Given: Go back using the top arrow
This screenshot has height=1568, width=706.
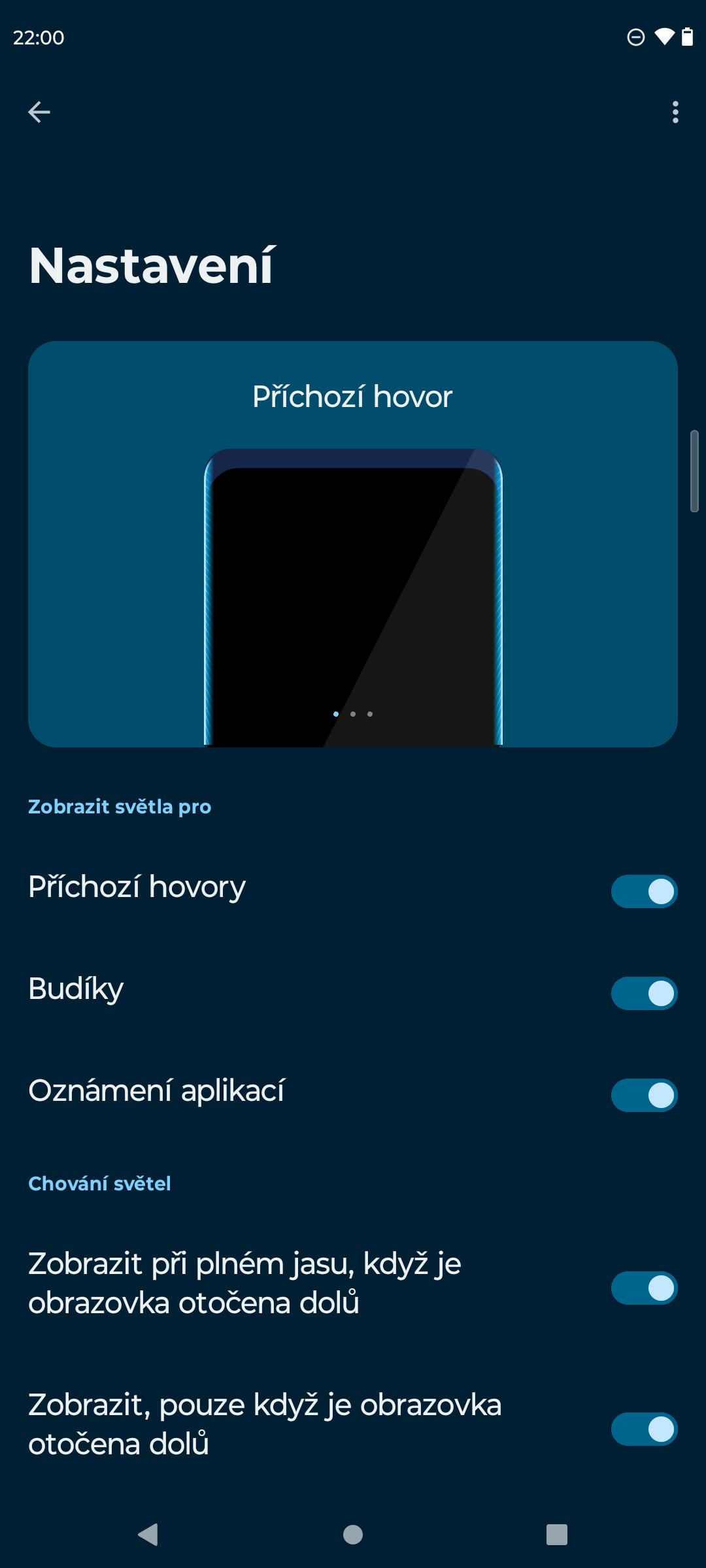Looking at the screenshot, I should tap(39, 112).
